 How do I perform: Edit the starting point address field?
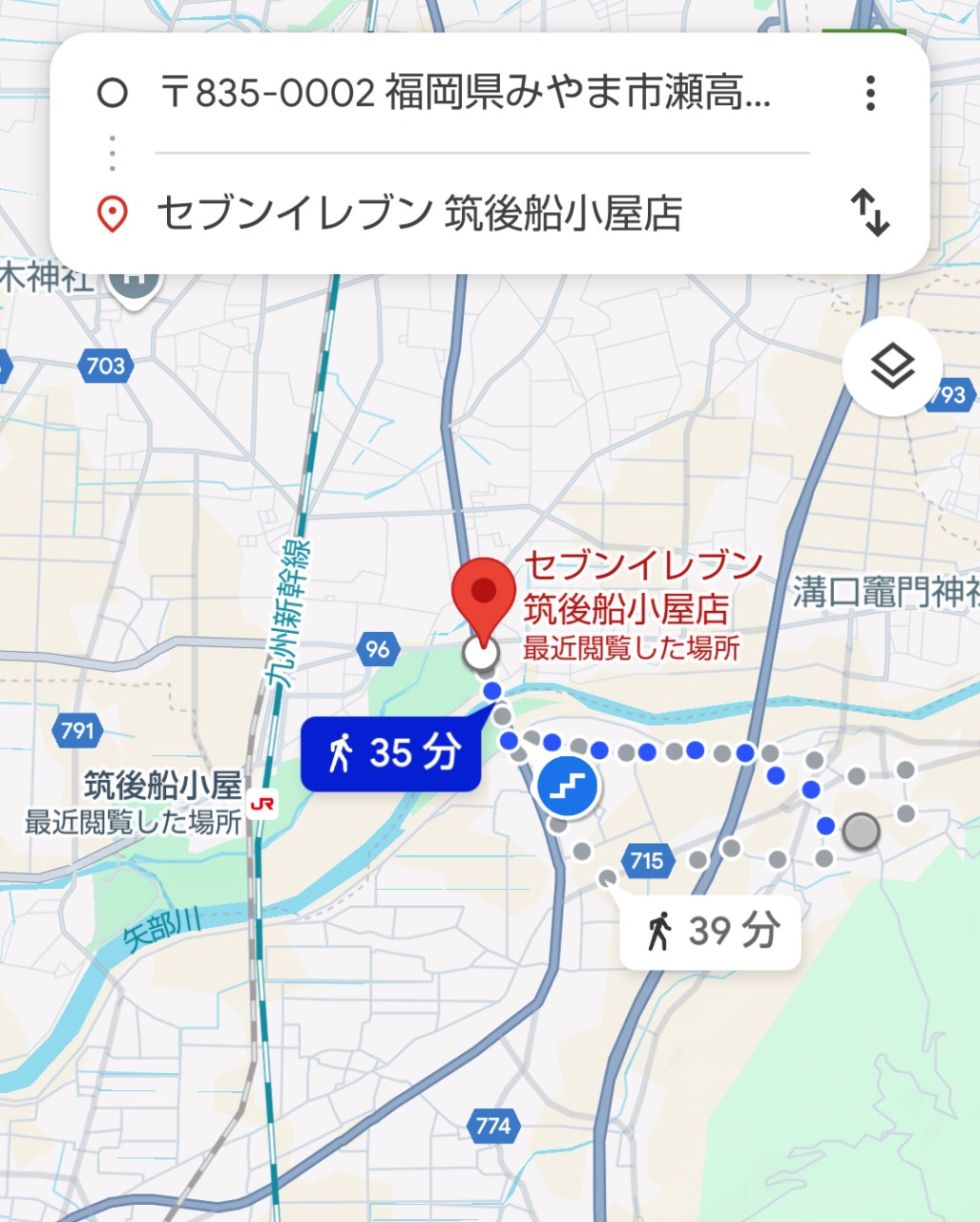[x=465, y=94]
